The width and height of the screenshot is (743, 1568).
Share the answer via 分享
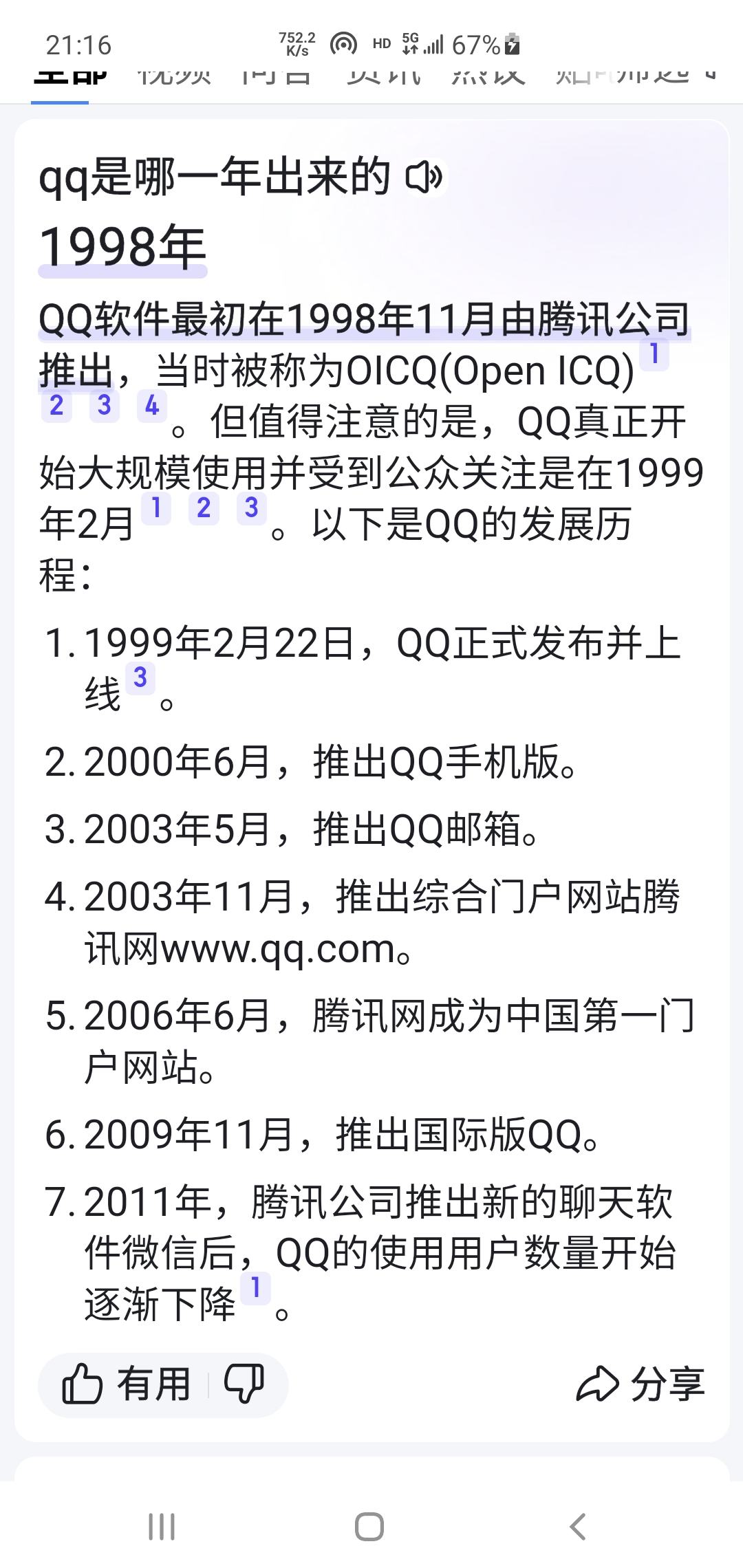(x=640, y=1384)
